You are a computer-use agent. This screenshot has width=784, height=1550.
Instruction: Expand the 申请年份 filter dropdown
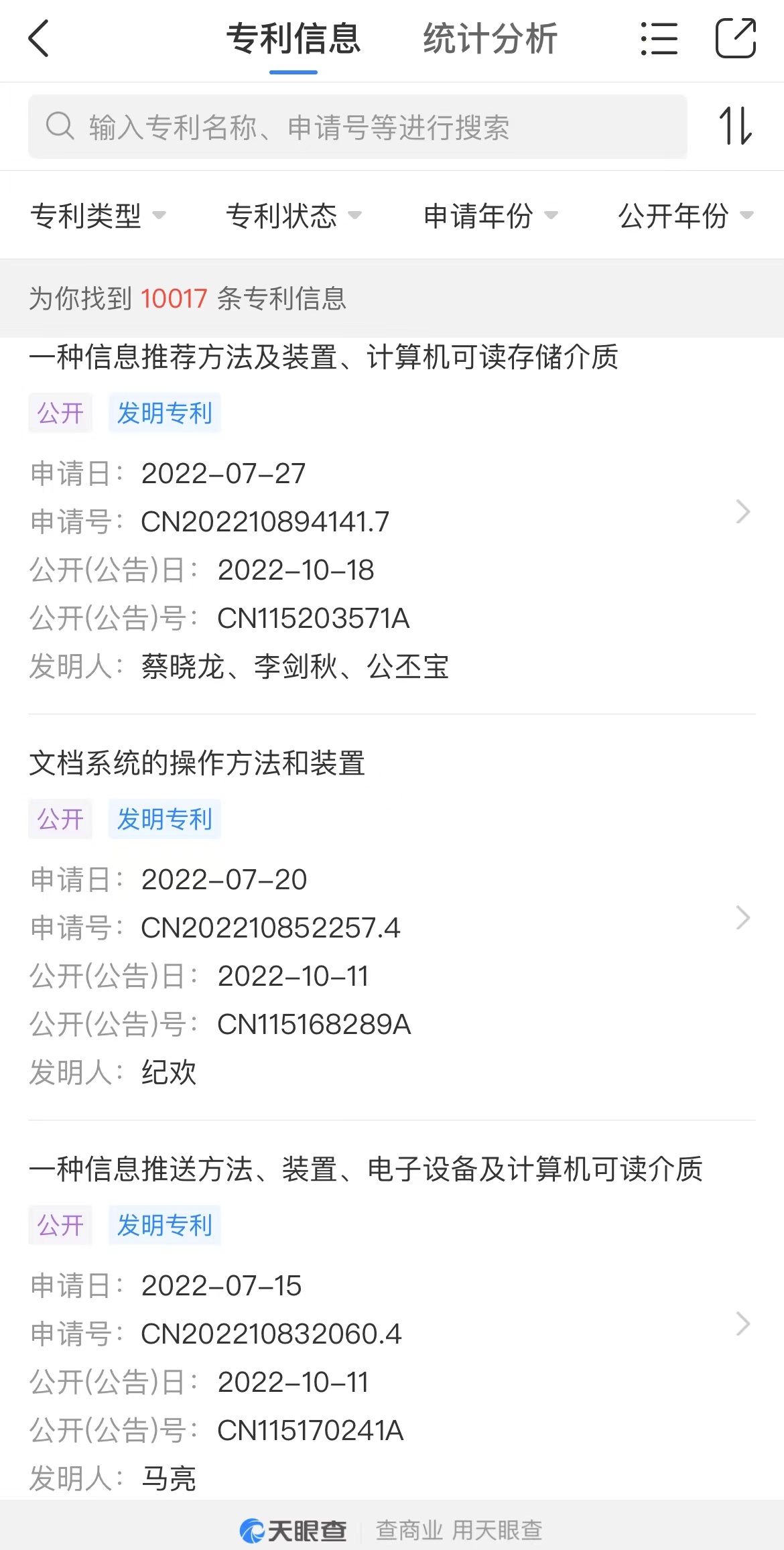point(491,215)
